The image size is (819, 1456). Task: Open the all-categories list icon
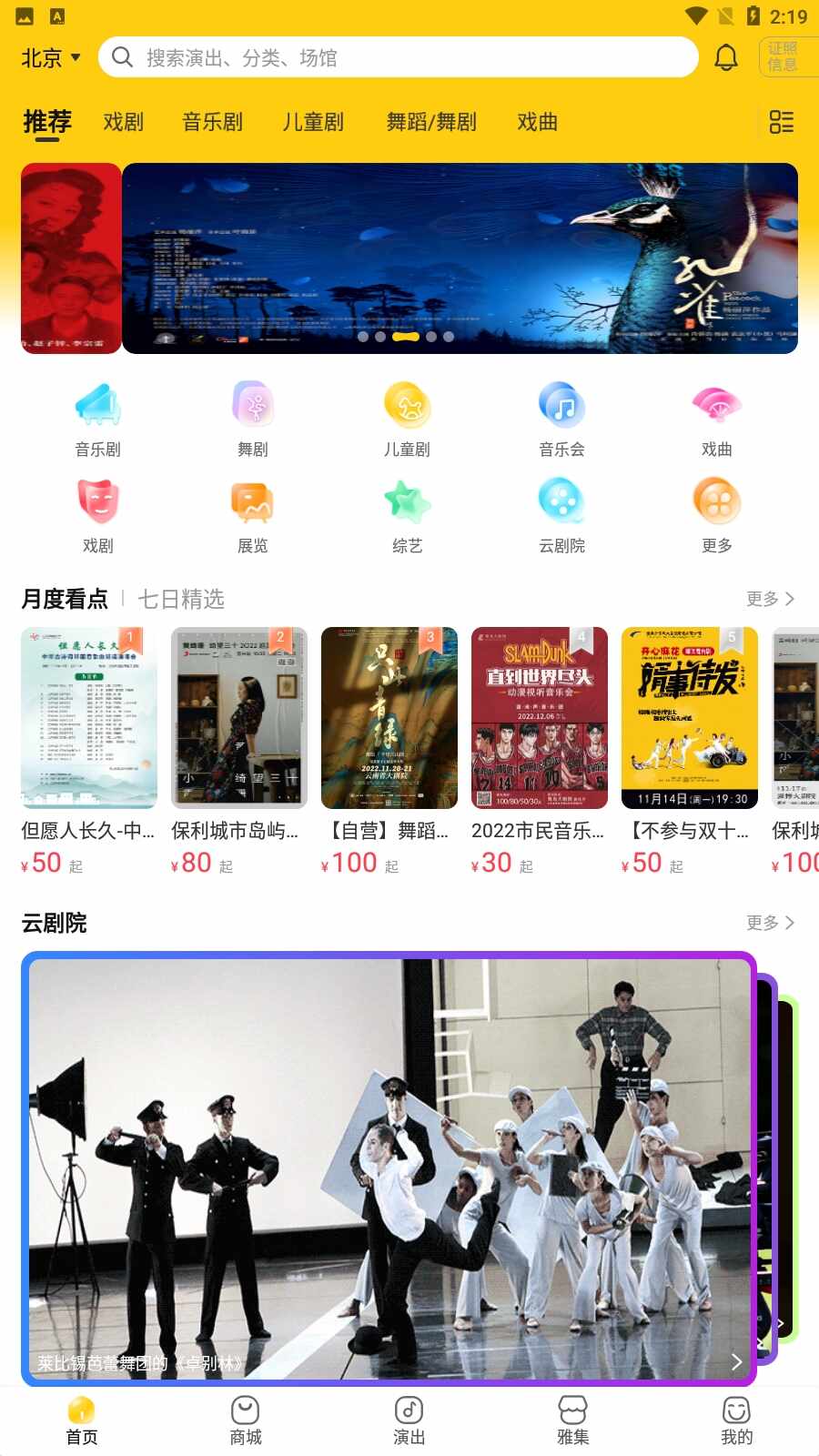pos(781,122)
